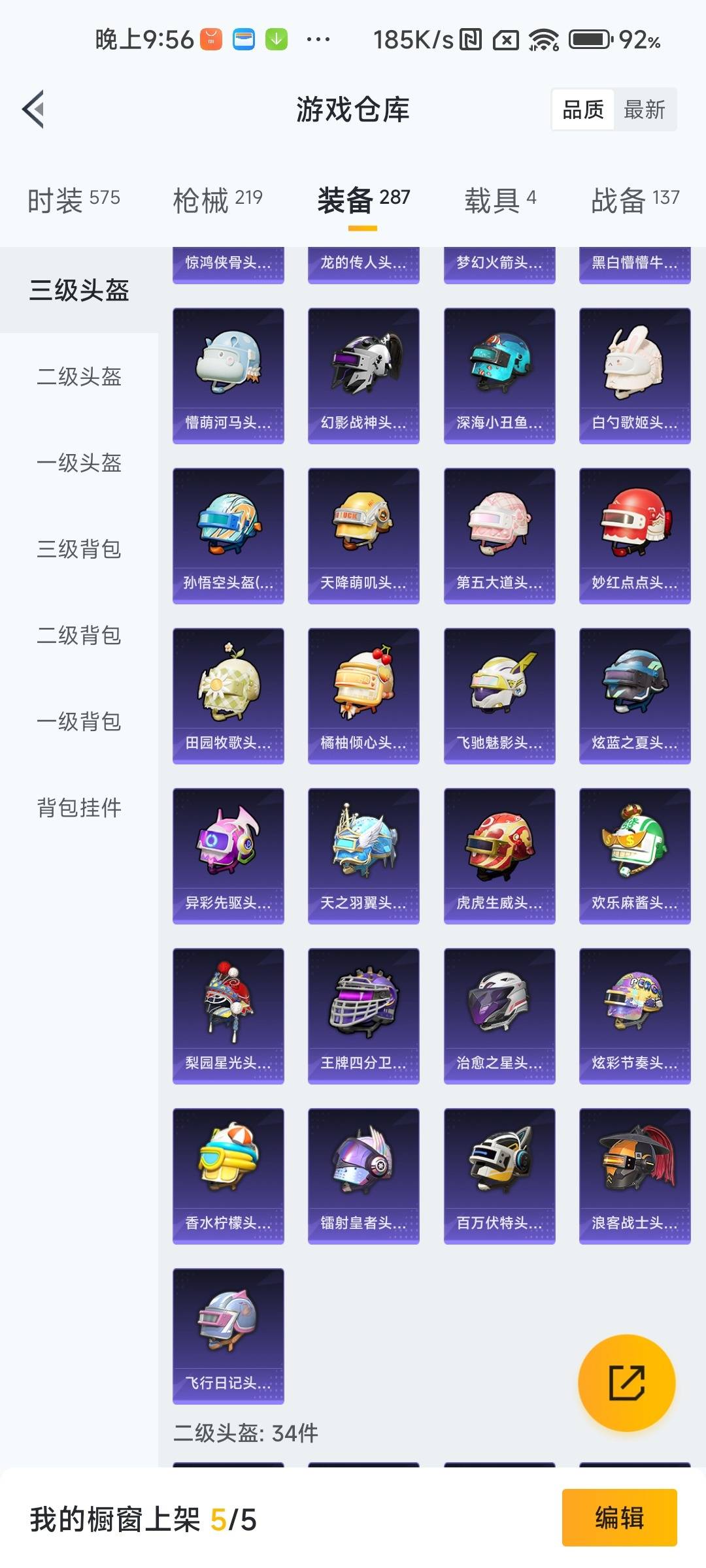Open the orange share/export floating icon
The height and width of the screenshot is (1568, 706).
(x=626, y=1385)
